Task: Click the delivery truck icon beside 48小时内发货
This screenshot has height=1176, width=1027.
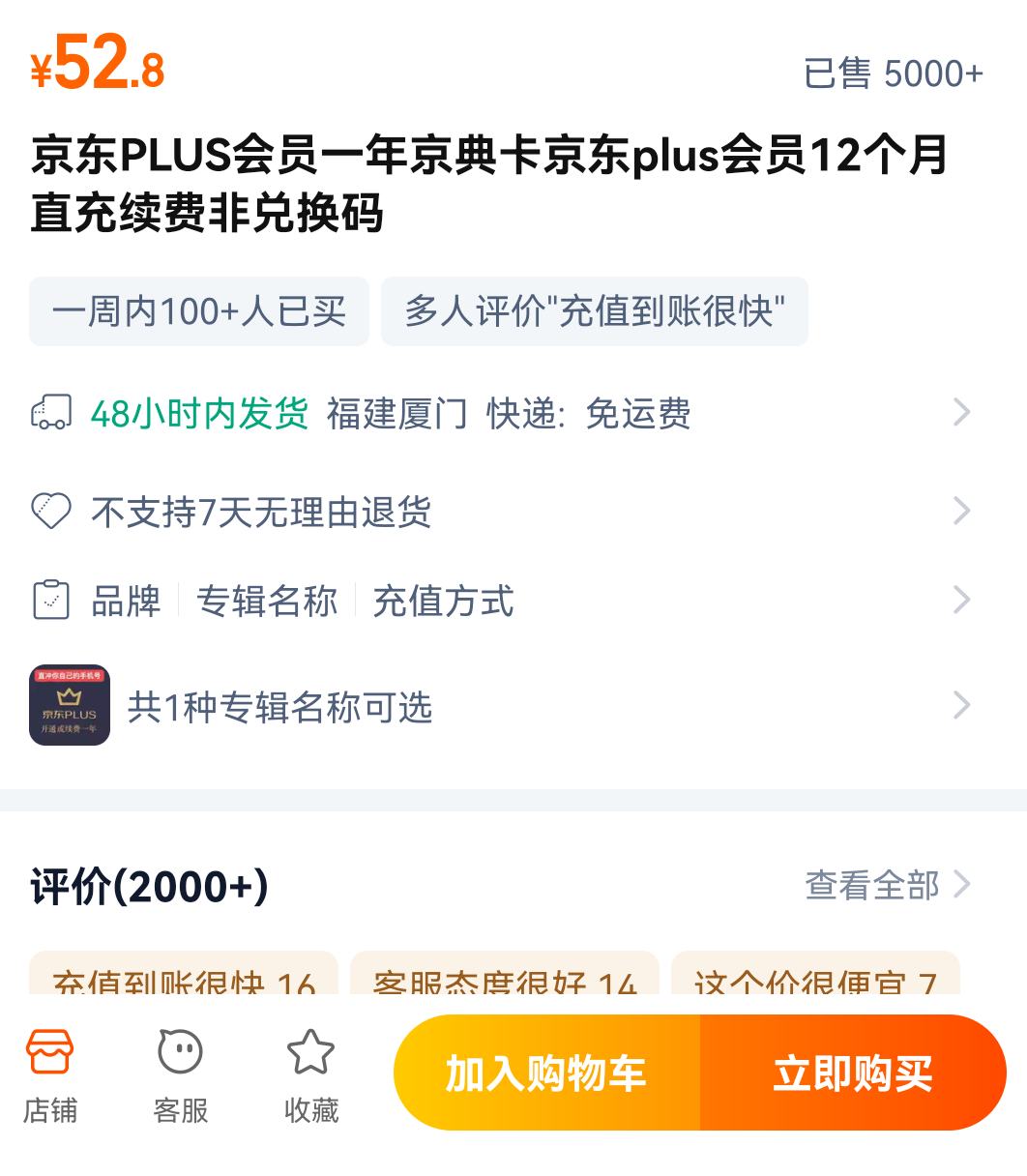Action: (53, 413)
